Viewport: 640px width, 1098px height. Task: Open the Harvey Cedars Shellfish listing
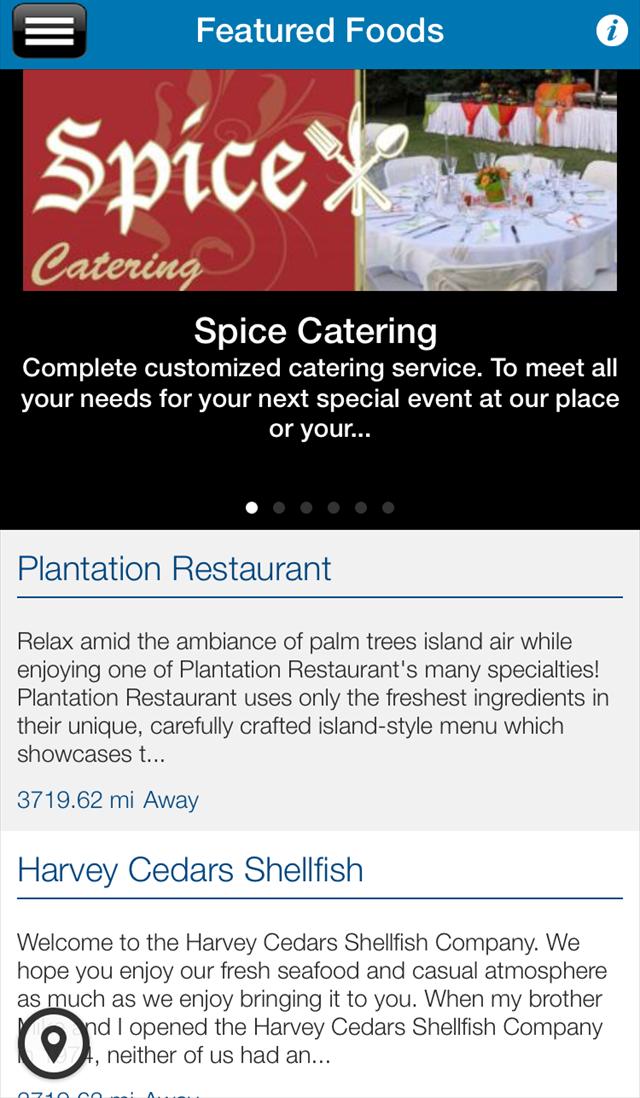coord(190,869)
